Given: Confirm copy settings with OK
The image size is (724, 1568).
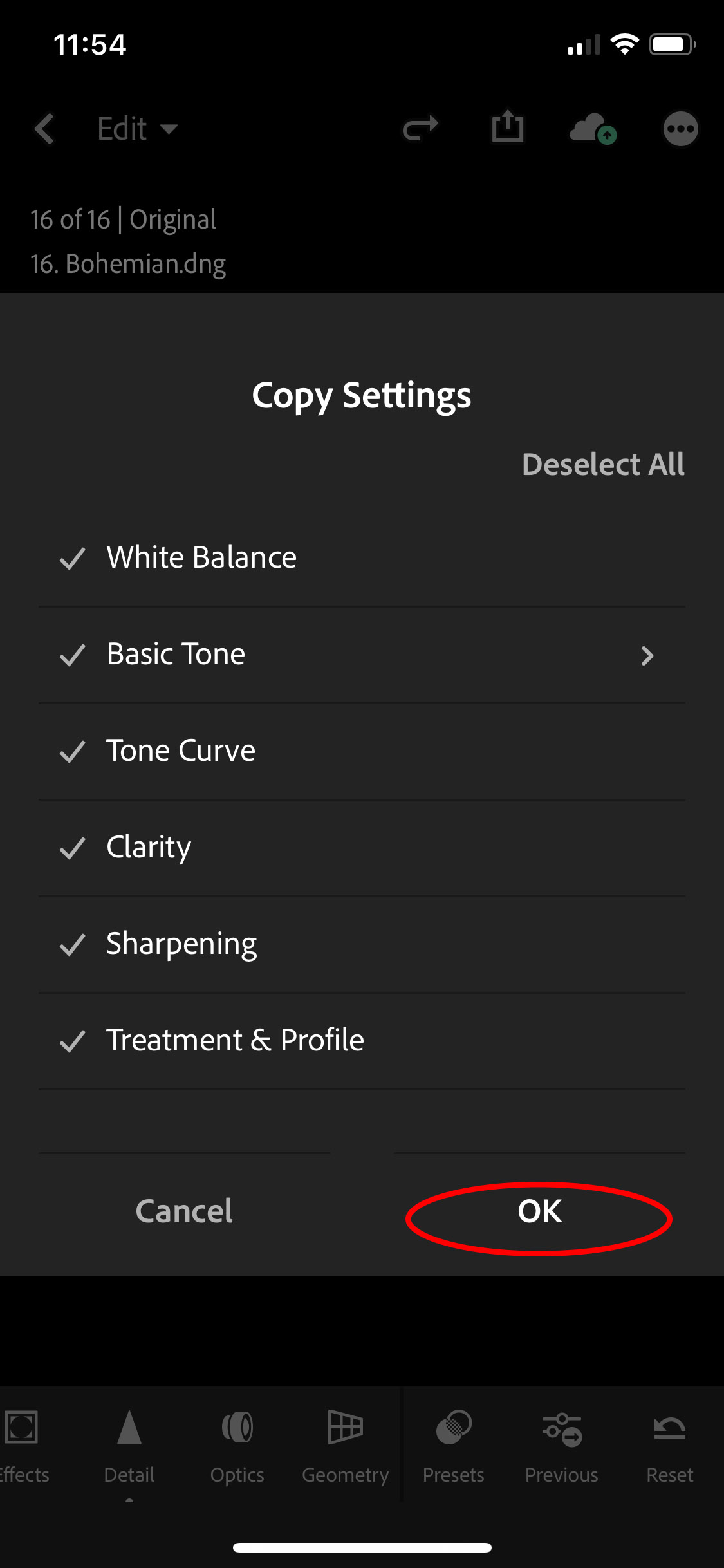Looking at the screenshot, I should click(539, 1211).
